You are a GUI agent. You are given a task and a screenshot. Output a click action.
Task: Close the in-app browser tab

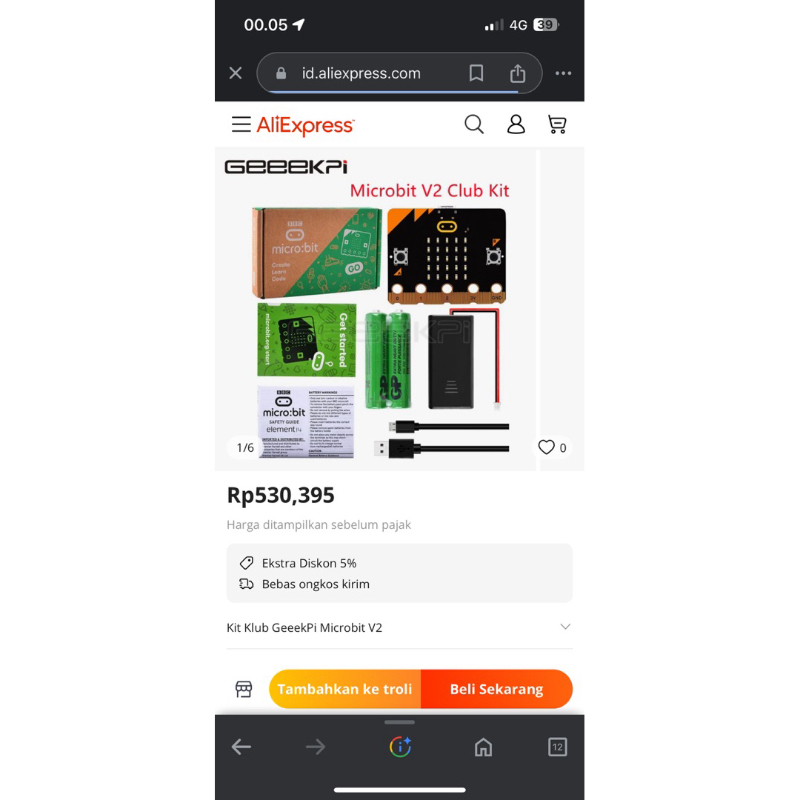pyautogui.click(x=236, y=73)
